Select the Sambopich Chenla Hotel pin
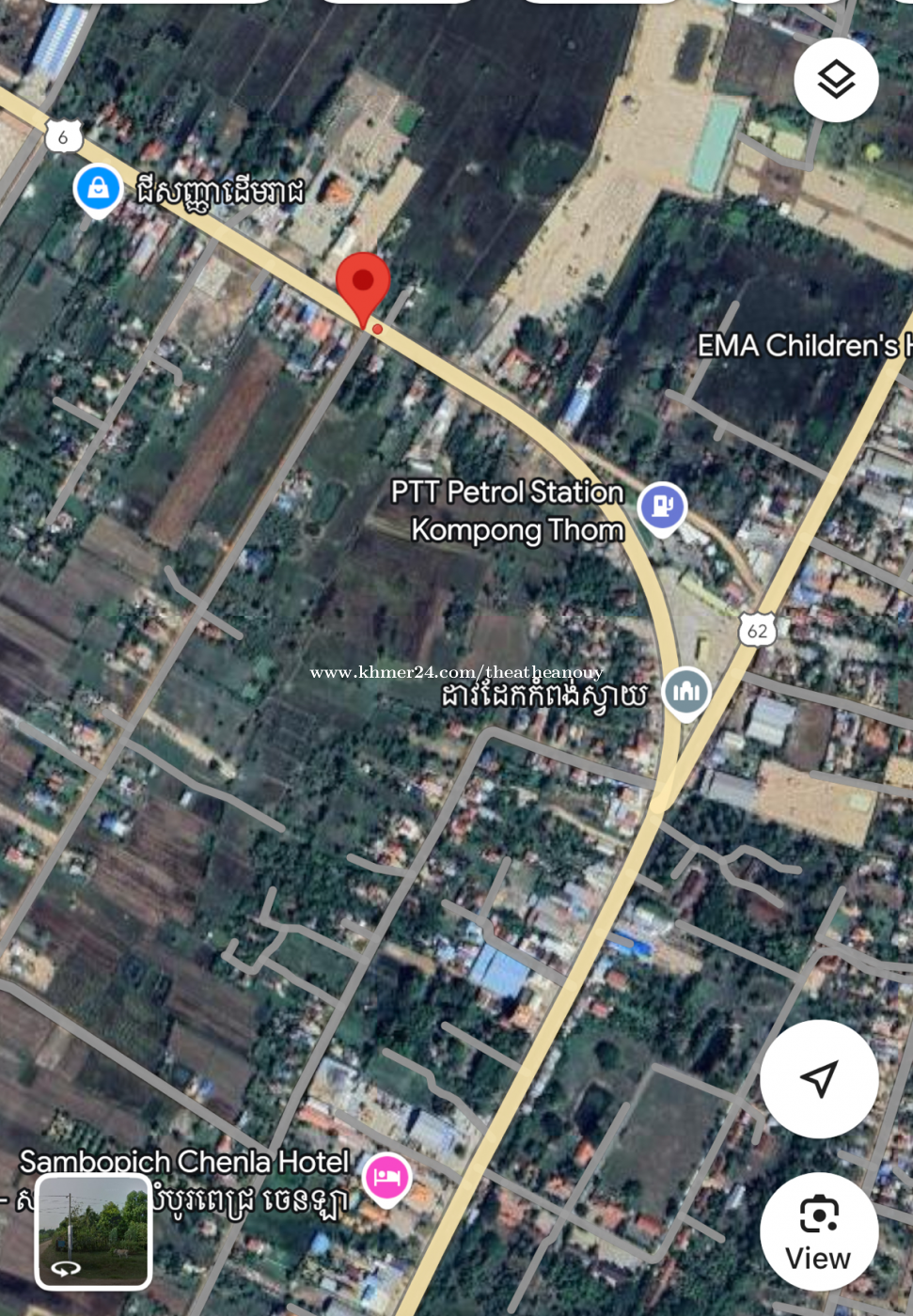The image size is (913, 1316). [386, 1177]
